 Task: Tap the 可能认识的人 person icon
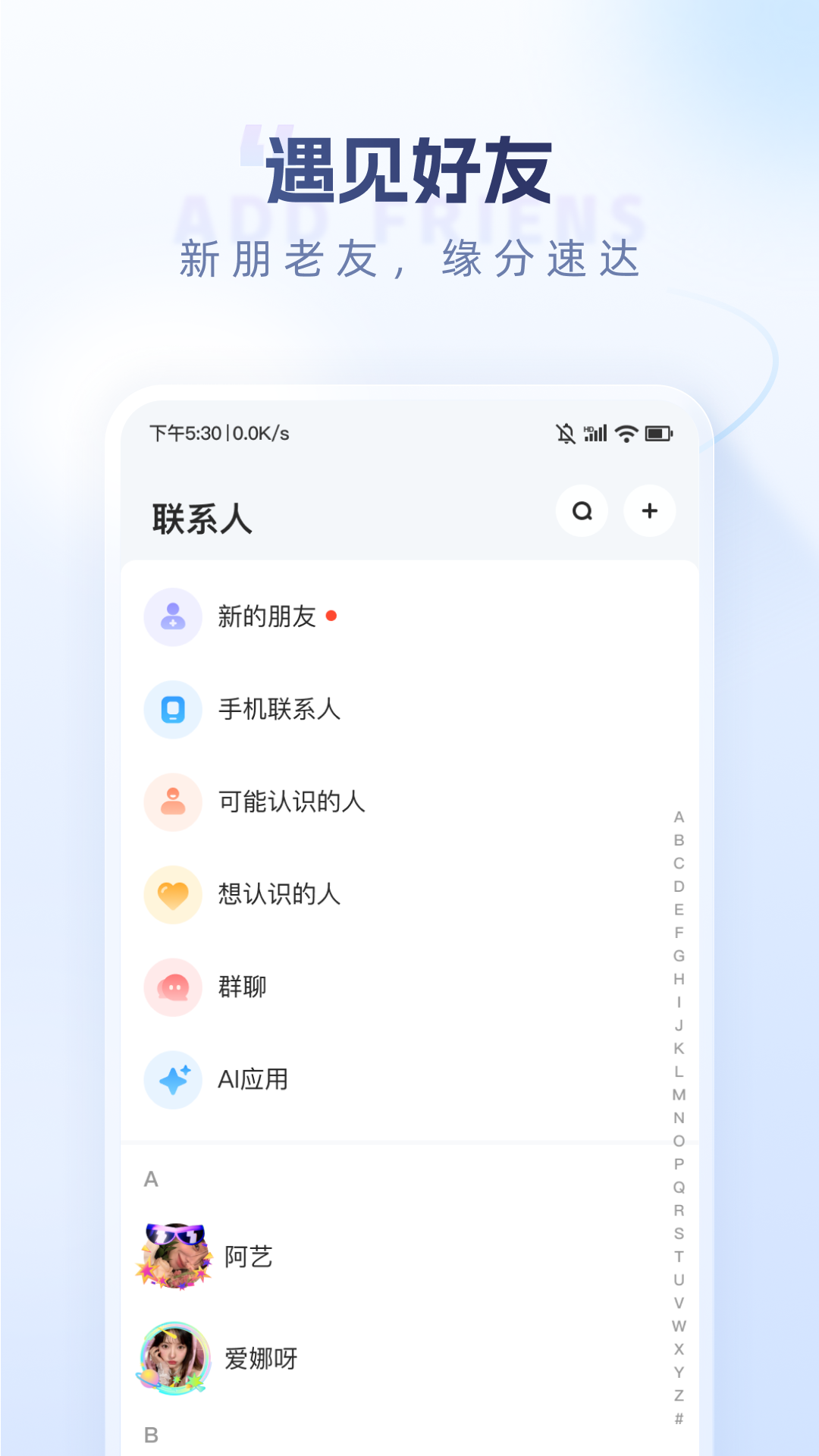tap(173, 802)
